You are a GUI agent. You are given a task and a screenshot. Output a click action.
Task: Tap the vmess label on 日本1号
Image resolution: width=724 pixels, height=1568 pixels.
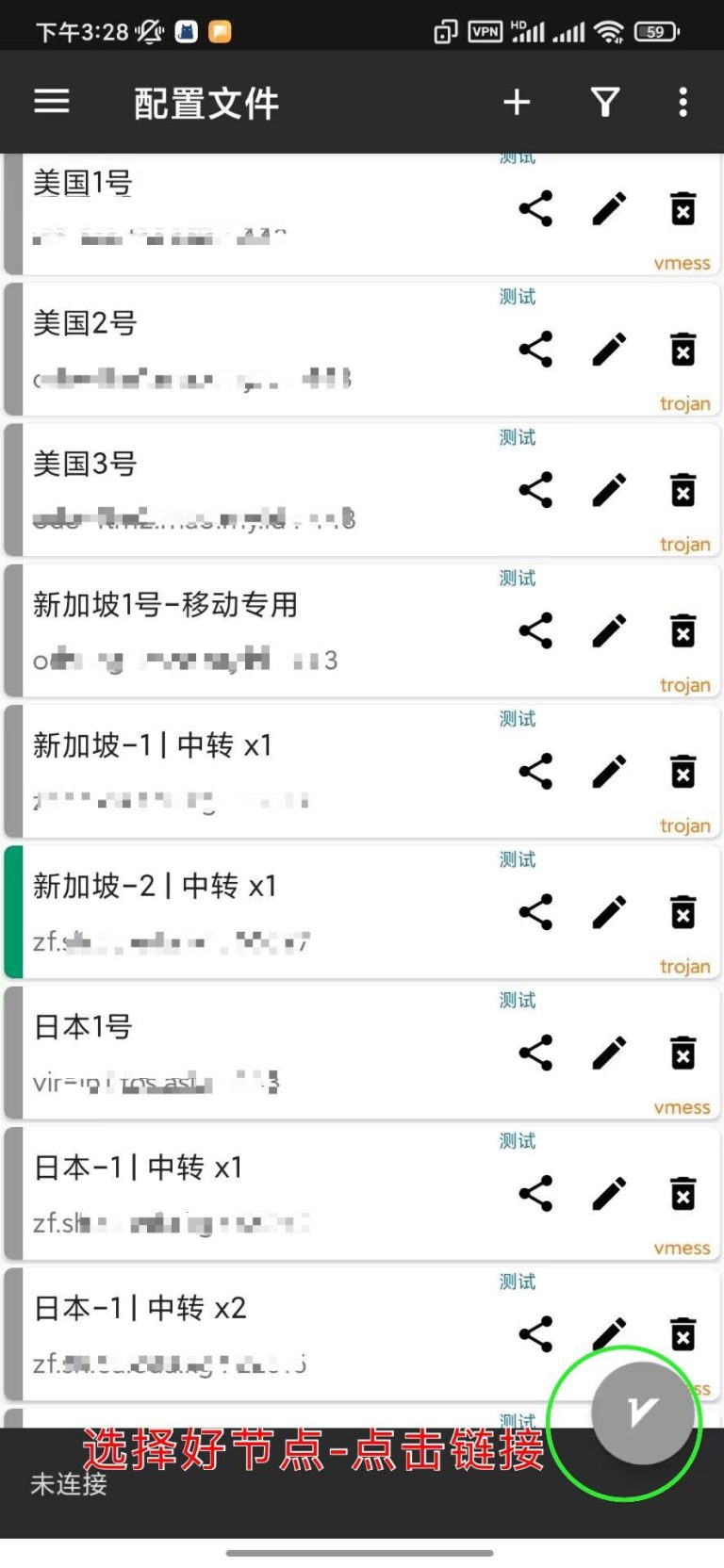681,1107
